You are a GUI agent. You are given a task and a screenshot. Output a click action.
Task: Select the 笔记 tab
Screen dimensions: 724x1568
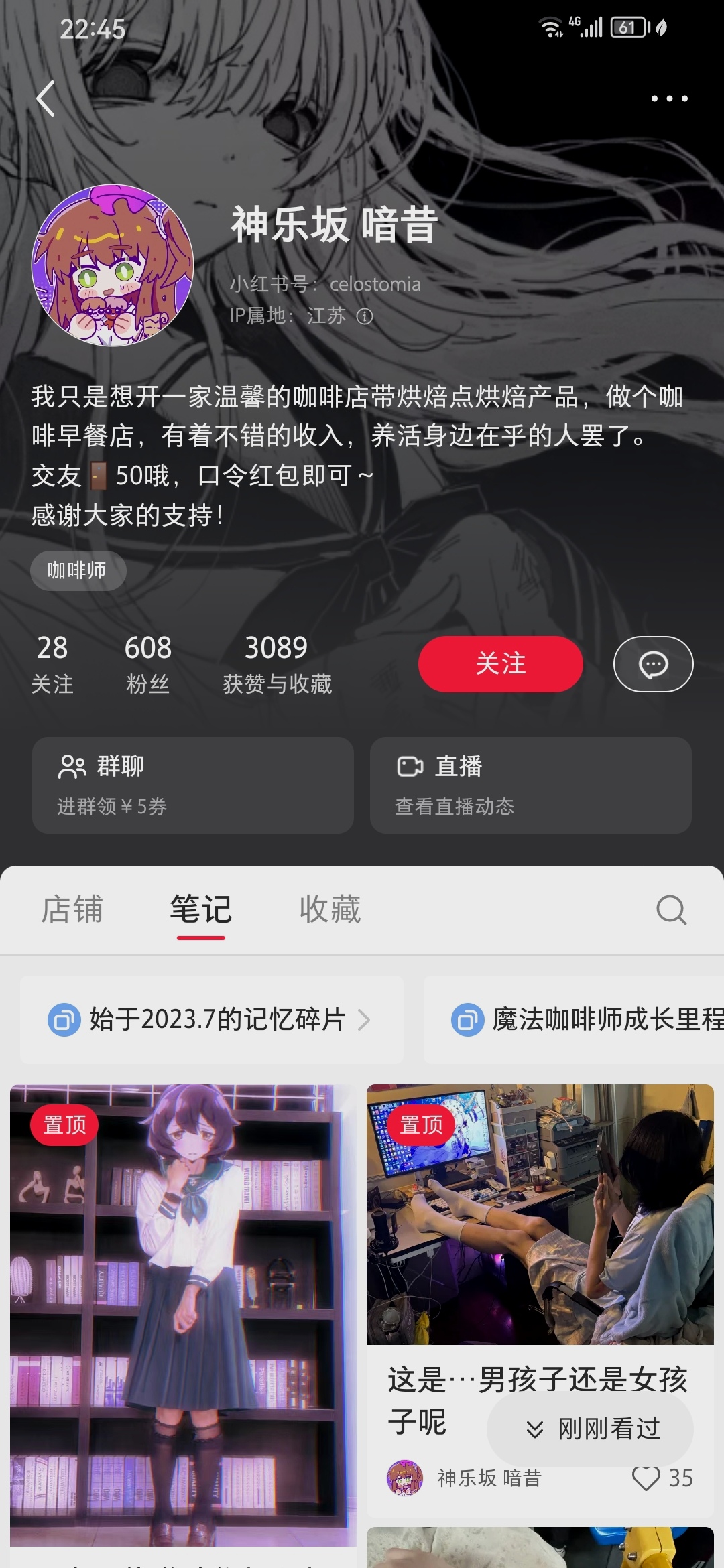click(x=200, y=909)
